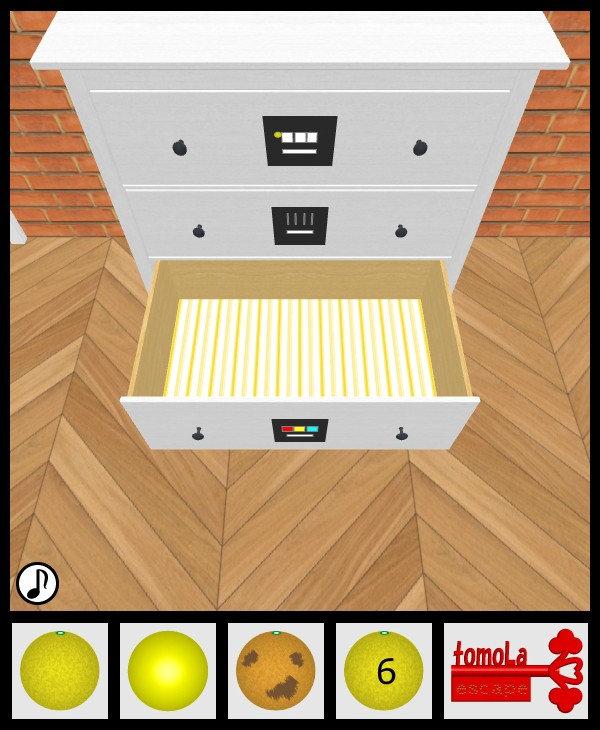
Task: Select the glowing bright yellow ball item
Action: point(168,671)
